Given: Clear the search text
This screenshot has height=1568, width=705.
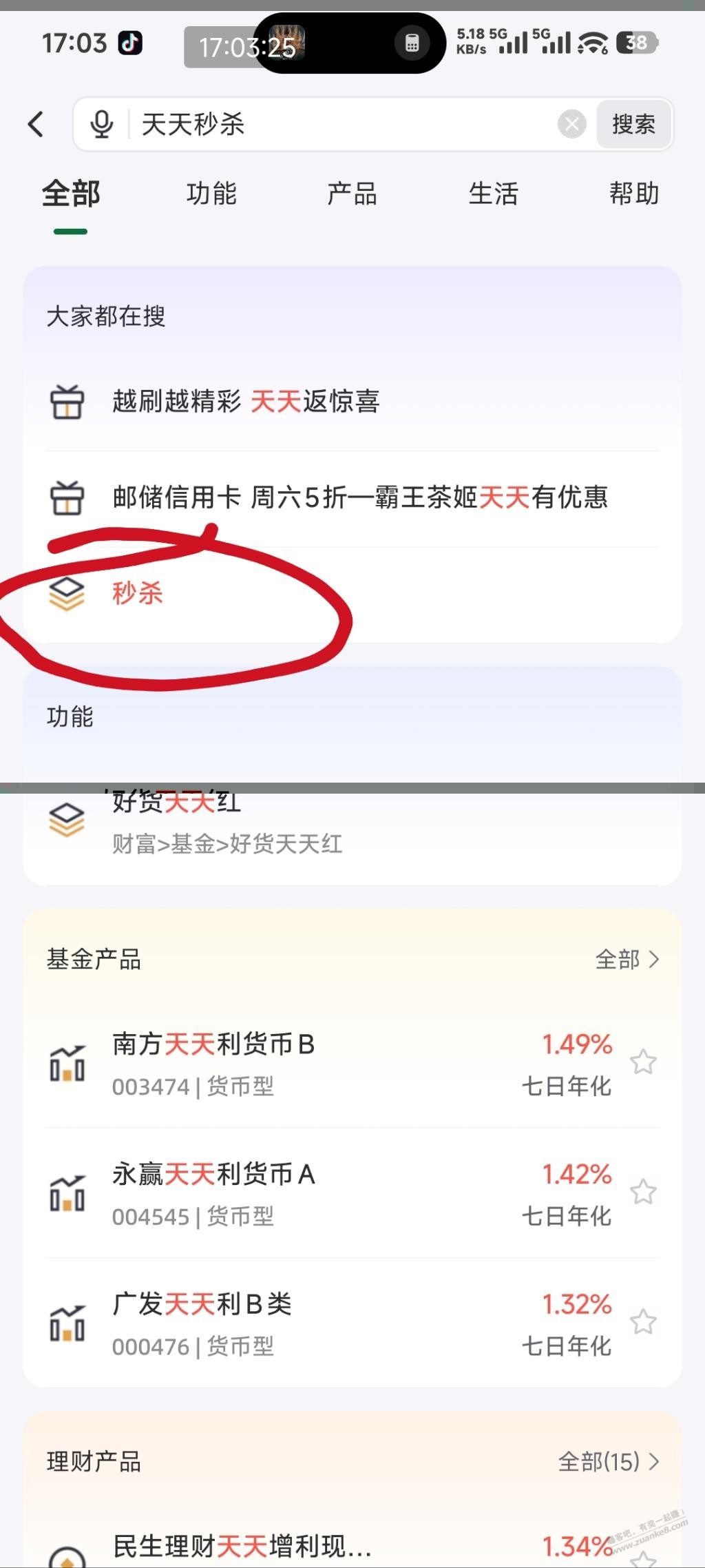Looking at the screenshot, I should [571, 125].
